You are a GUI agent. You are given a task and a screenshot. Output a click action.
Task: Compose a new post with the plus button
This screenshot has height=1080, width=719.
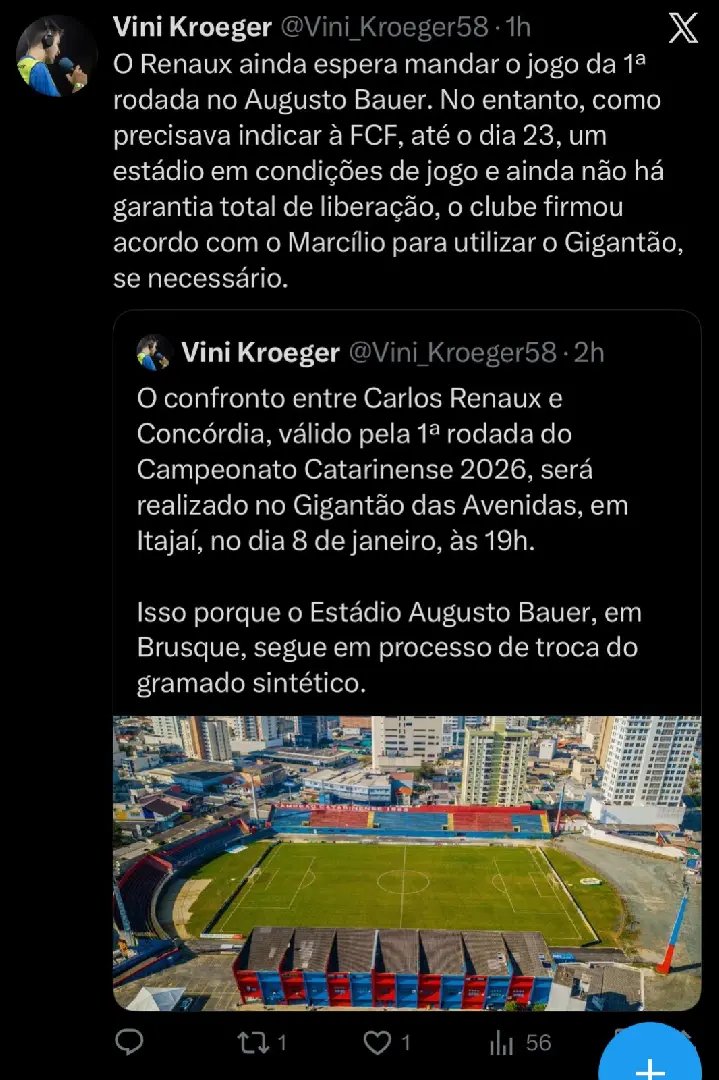[x=651, y=1060]
